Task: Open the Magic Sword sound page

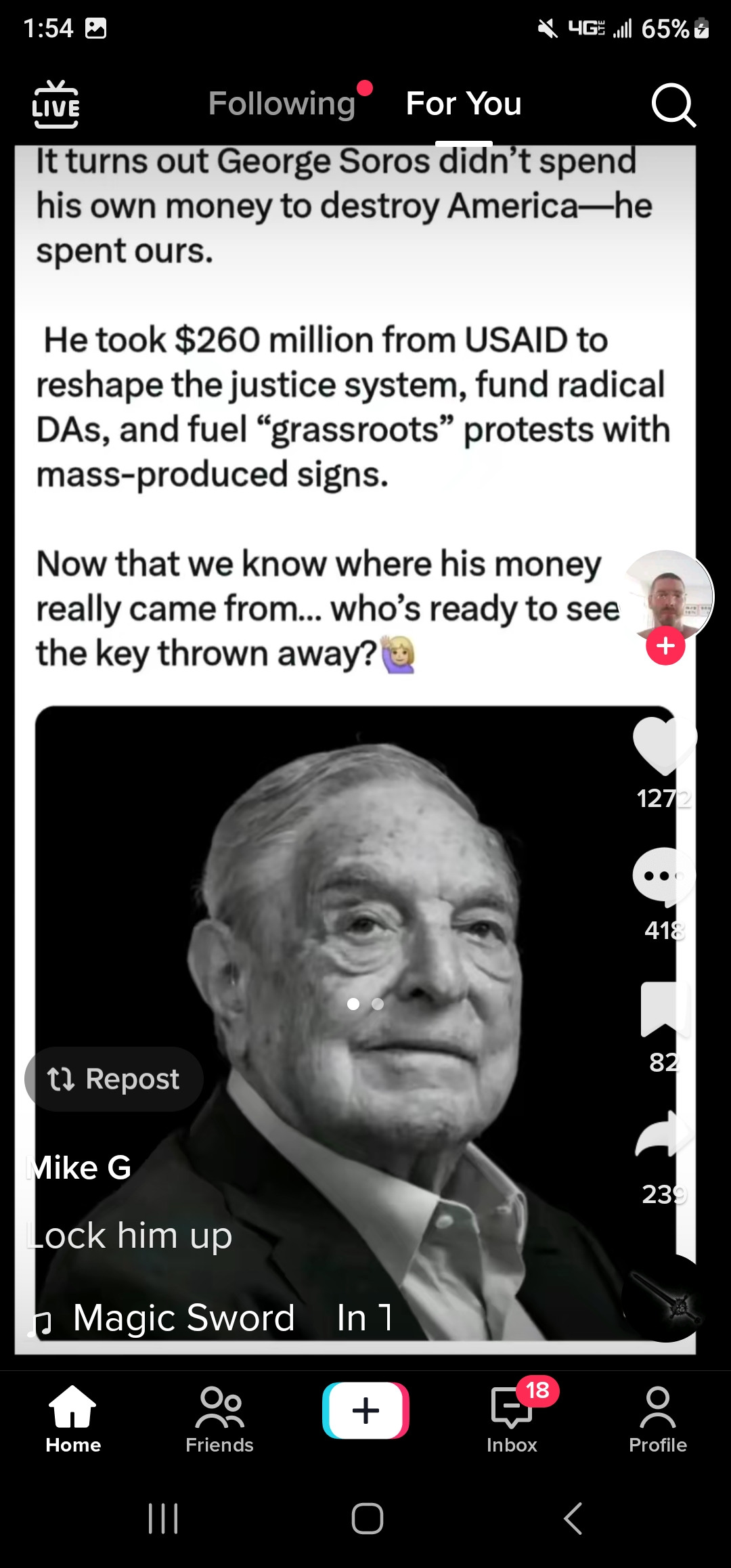Action: 184,1318
